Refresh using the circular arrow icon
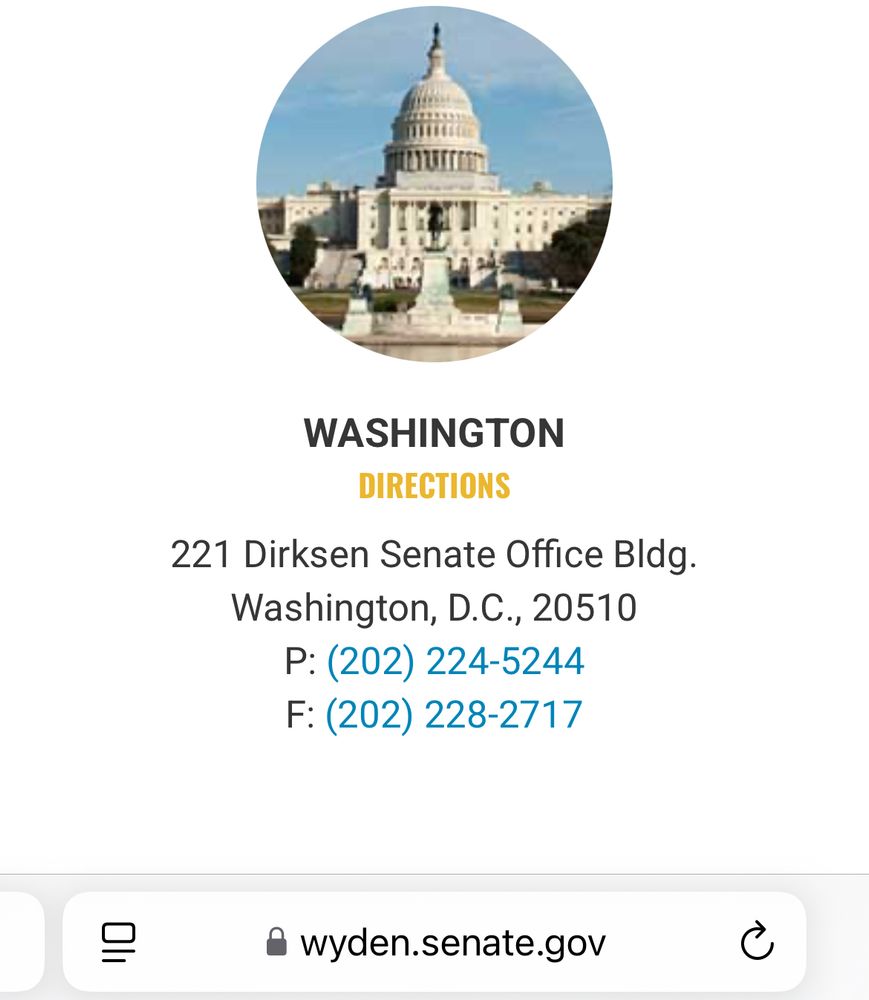 click(x=757, y=940)
